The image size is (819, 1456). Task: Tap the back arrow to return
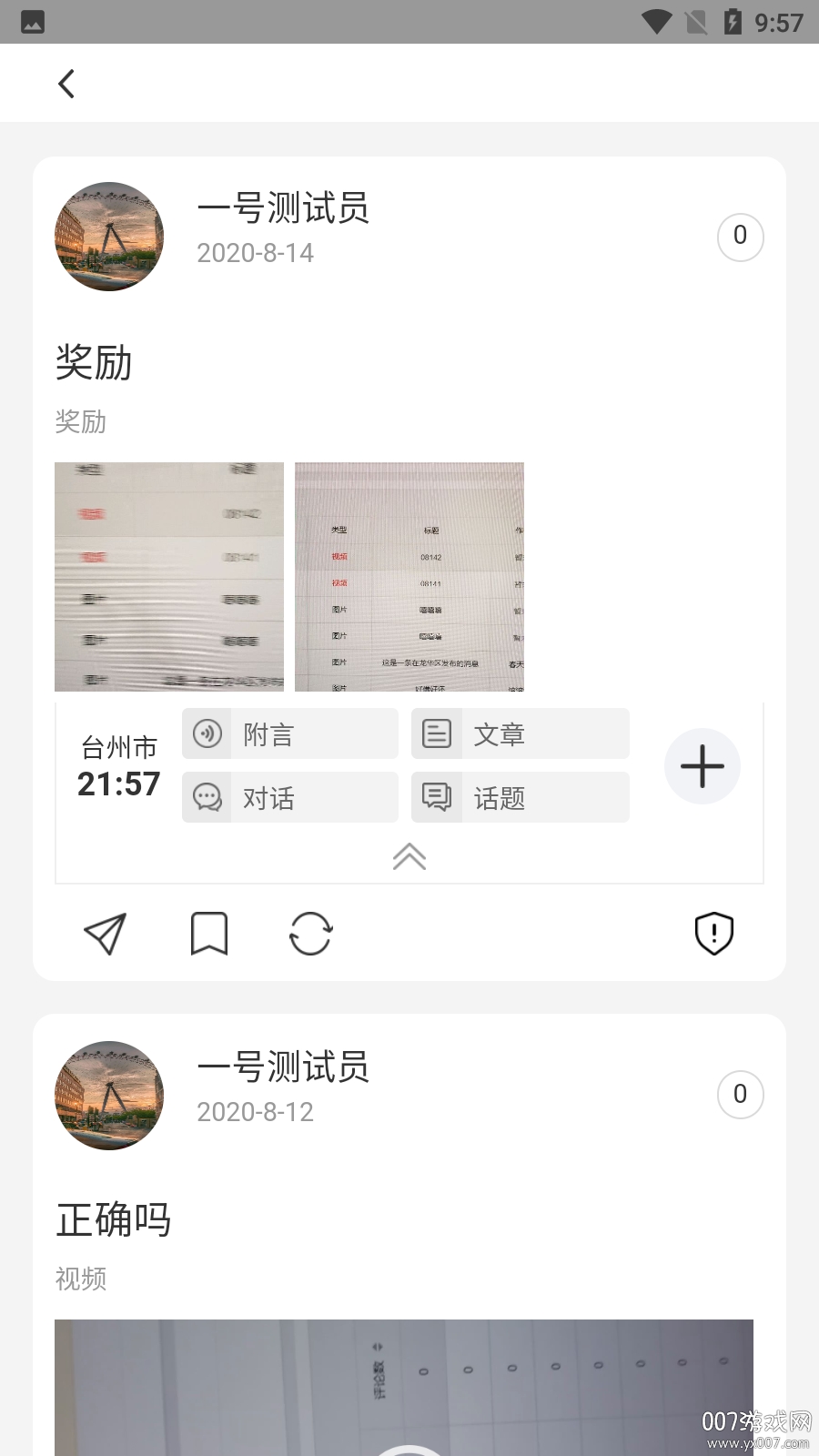tap(66, 83)
